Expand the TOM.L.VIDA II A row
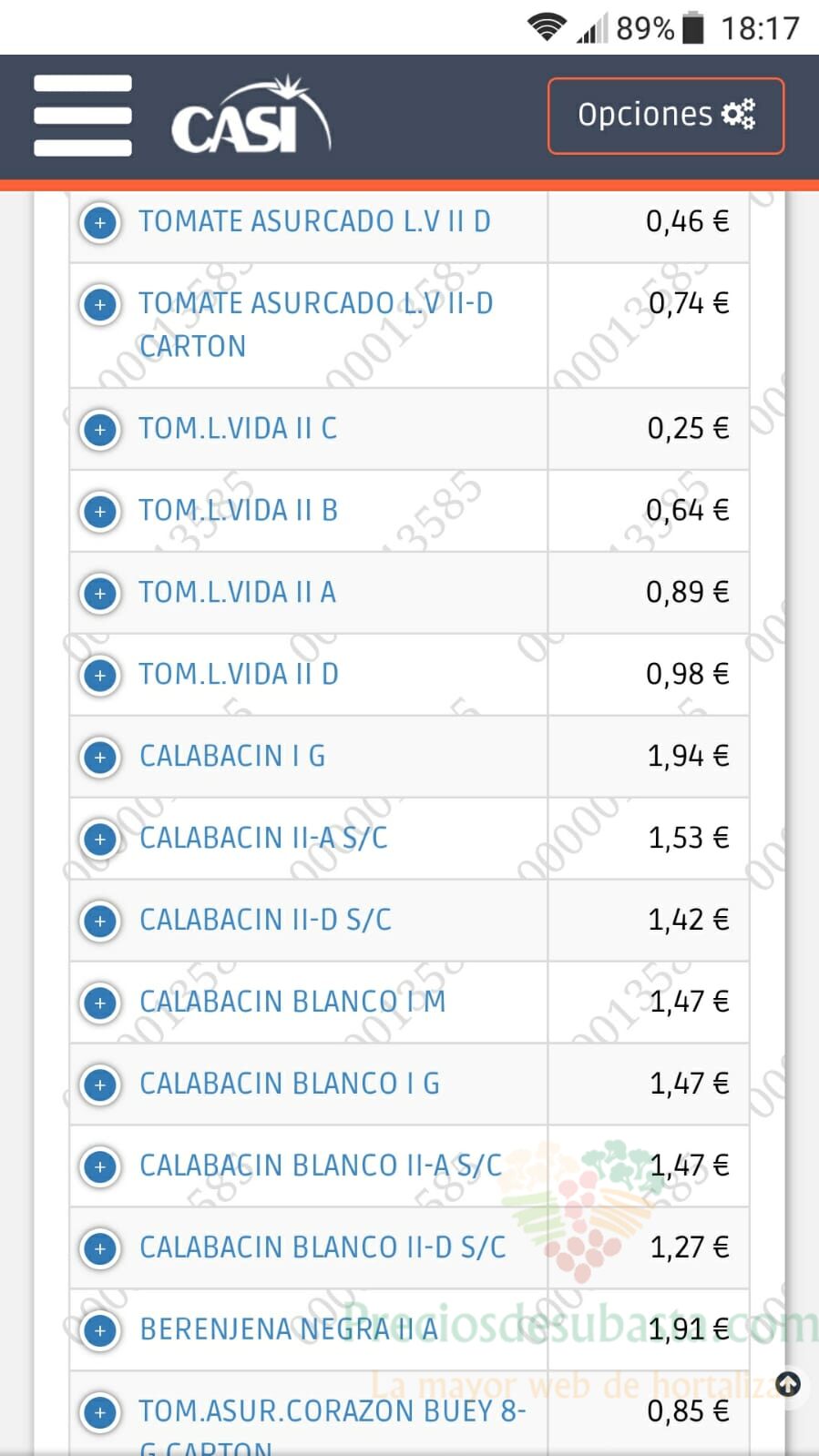 click(100, 593)
